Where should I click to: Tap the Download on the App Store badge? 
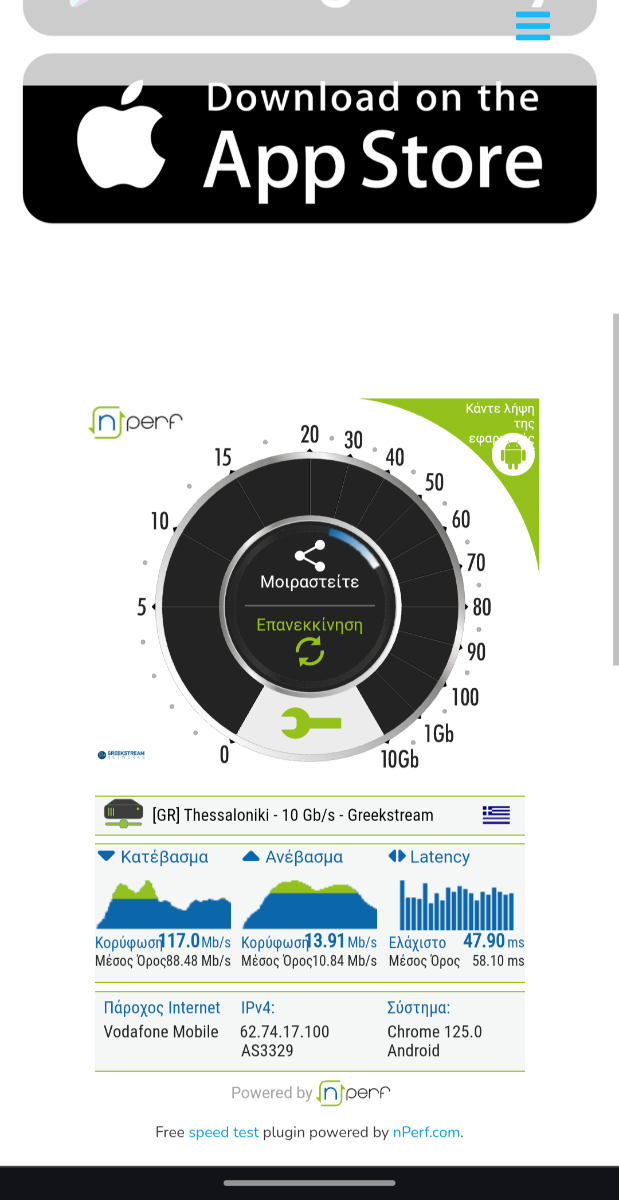(310, 150)
